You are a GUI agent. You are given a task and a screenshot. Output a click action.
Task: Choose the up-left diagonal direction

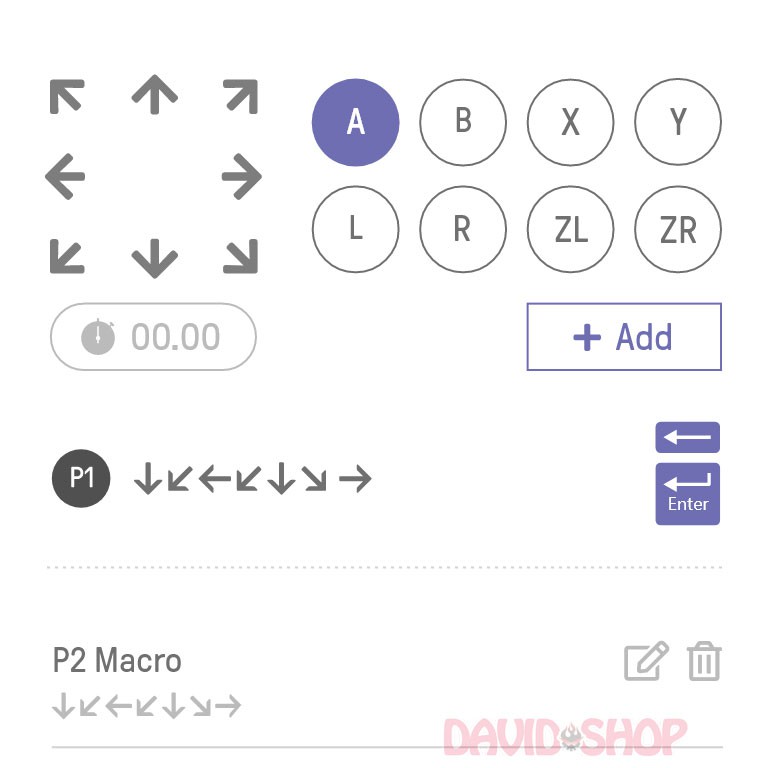click(x=67, y=97)
